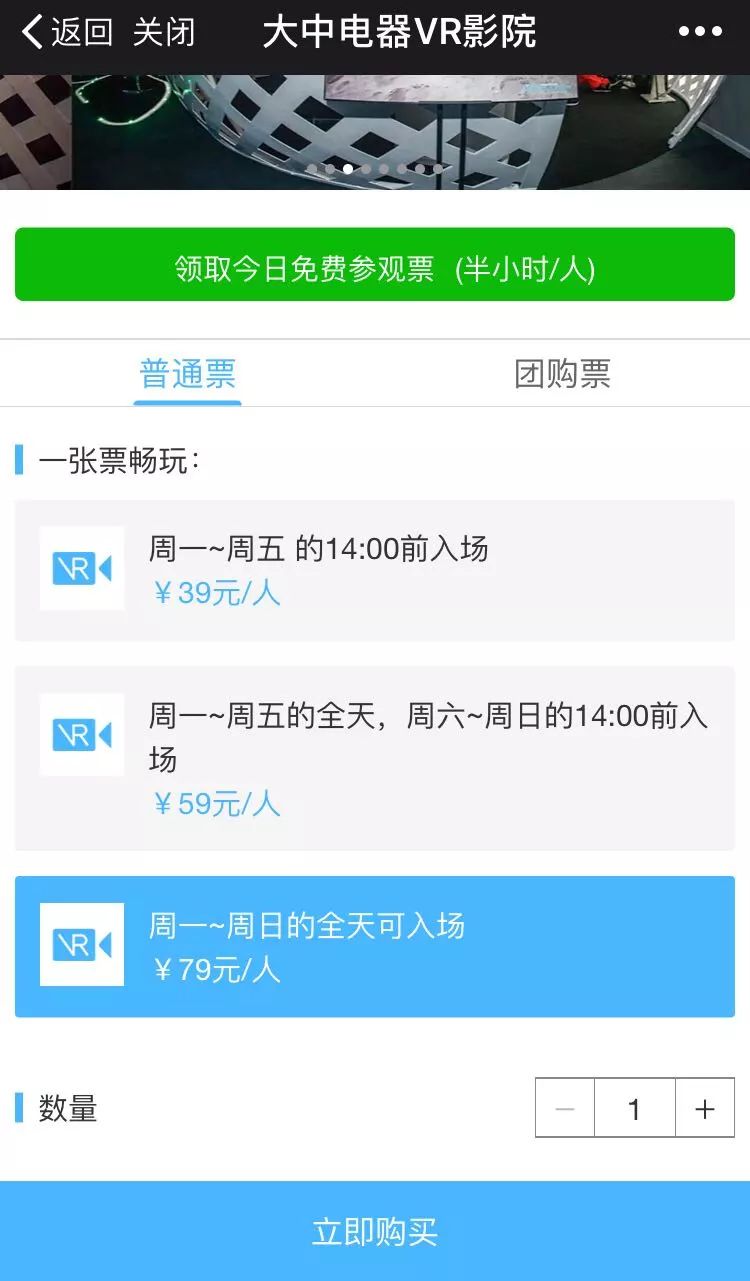750x1281 pixels.
Task: Click the VR icon on the 39元 ticket
Action: (81, 568)
